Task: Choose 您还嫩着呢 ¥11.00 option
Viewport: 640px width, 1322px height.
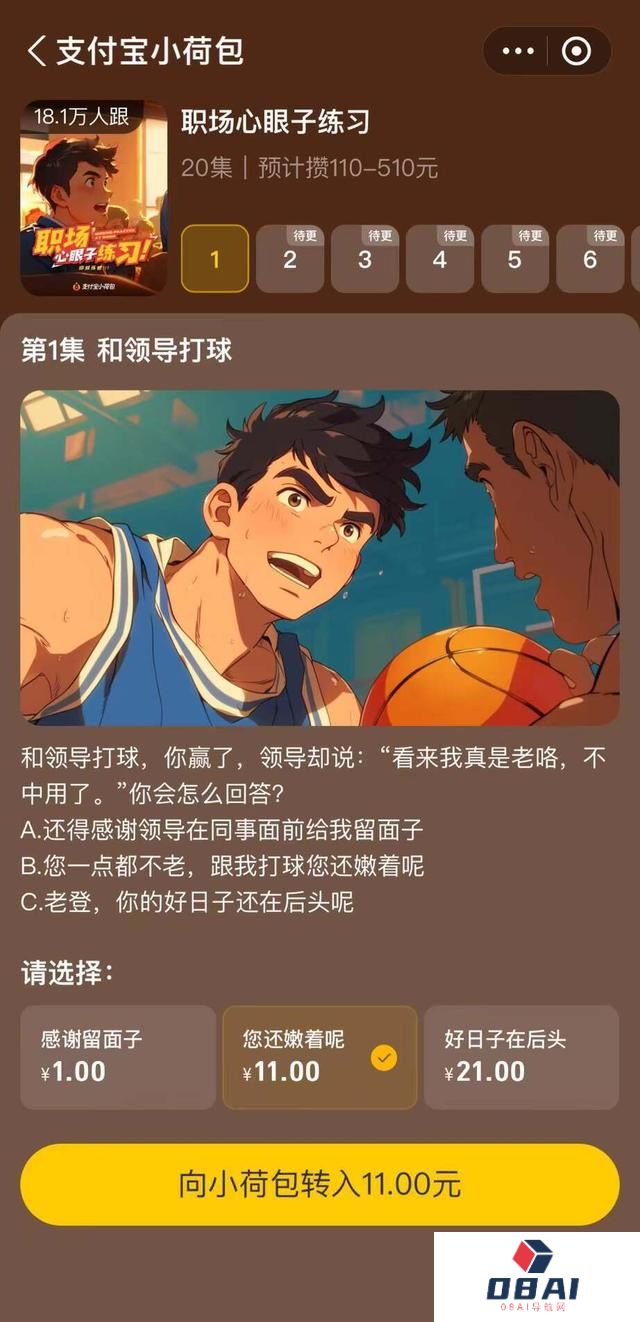Action: (x=320, y=1057)
